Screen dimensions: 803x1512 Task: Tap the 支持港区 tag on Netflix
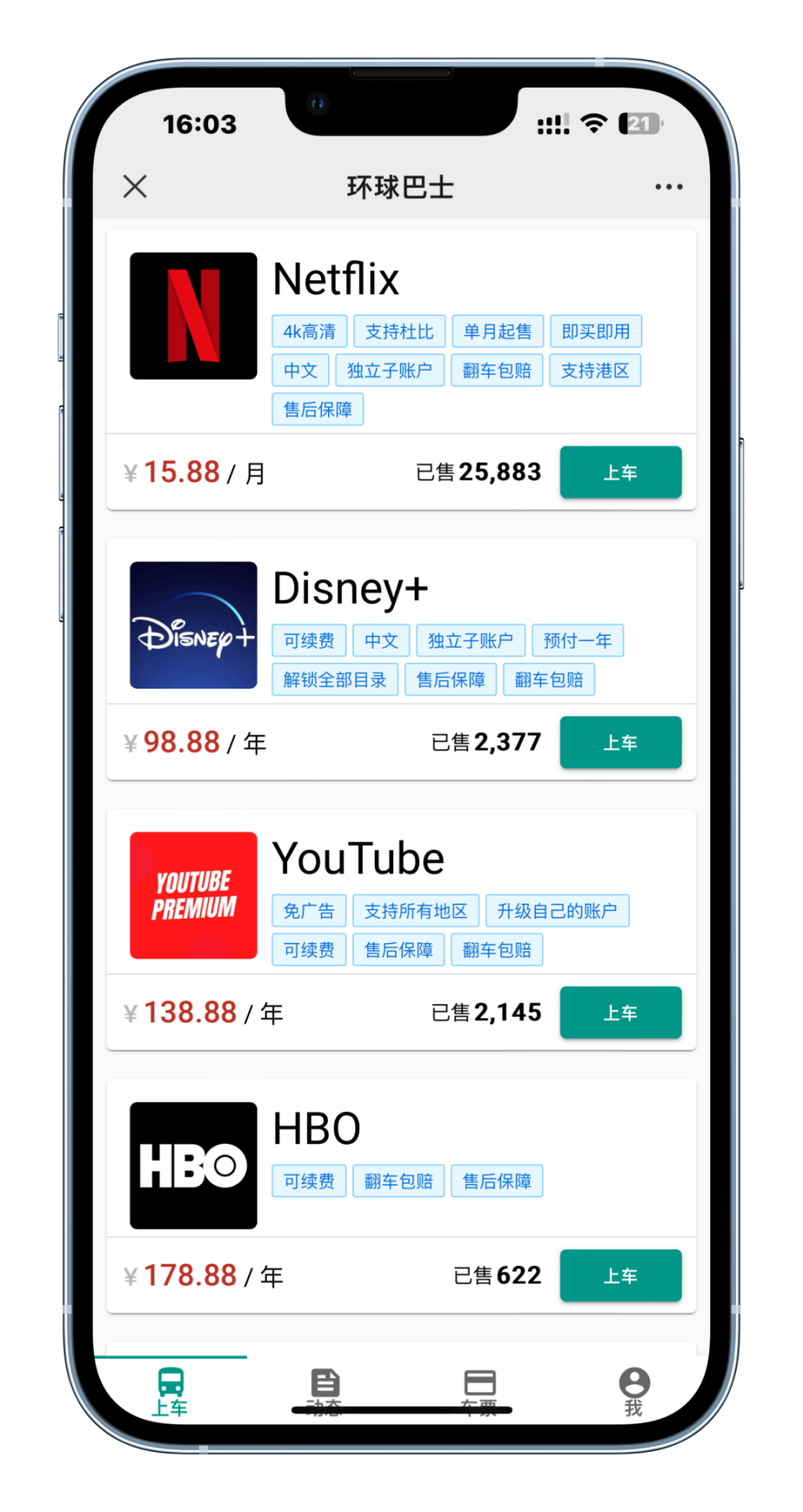pyautogui.click(x=595, y=370)
